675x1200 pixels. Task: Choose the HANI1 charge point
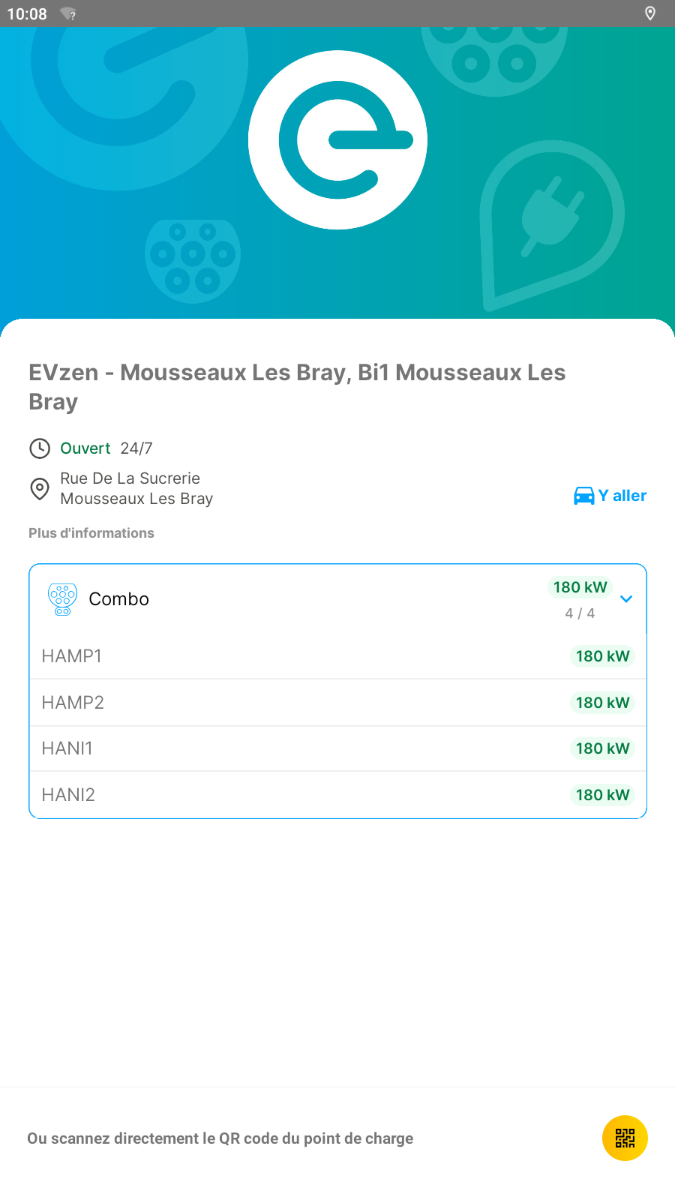(338, 749)
